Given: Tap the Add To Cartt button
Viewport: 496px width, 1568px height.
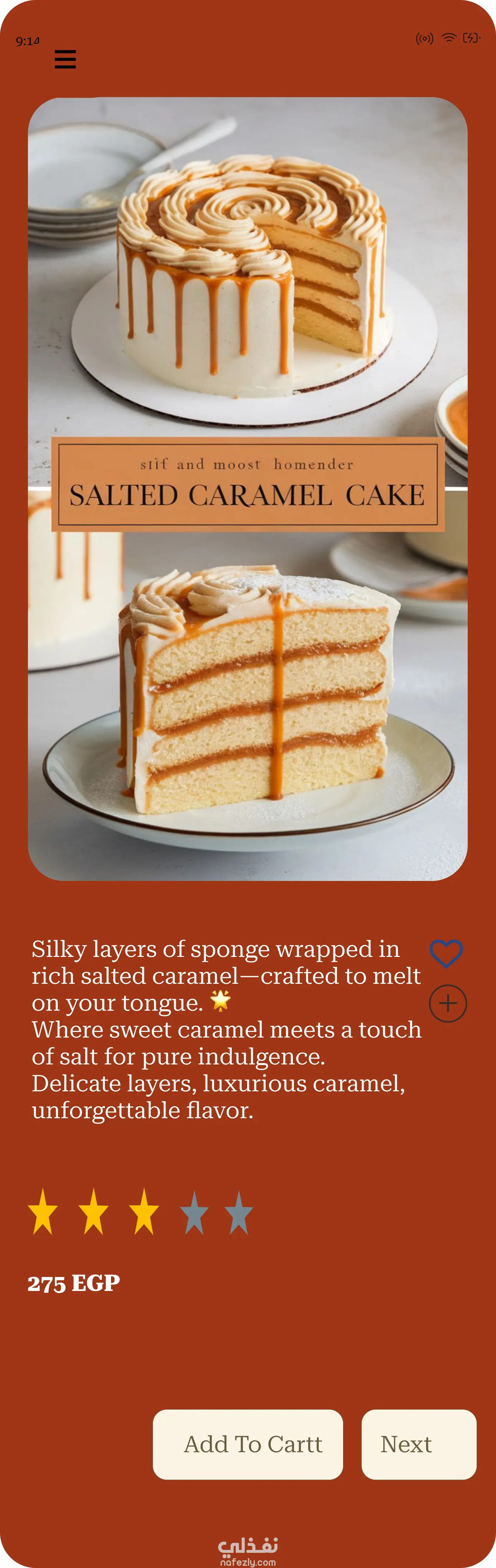Looking at the screenshot, I should tap(248, 1444).
